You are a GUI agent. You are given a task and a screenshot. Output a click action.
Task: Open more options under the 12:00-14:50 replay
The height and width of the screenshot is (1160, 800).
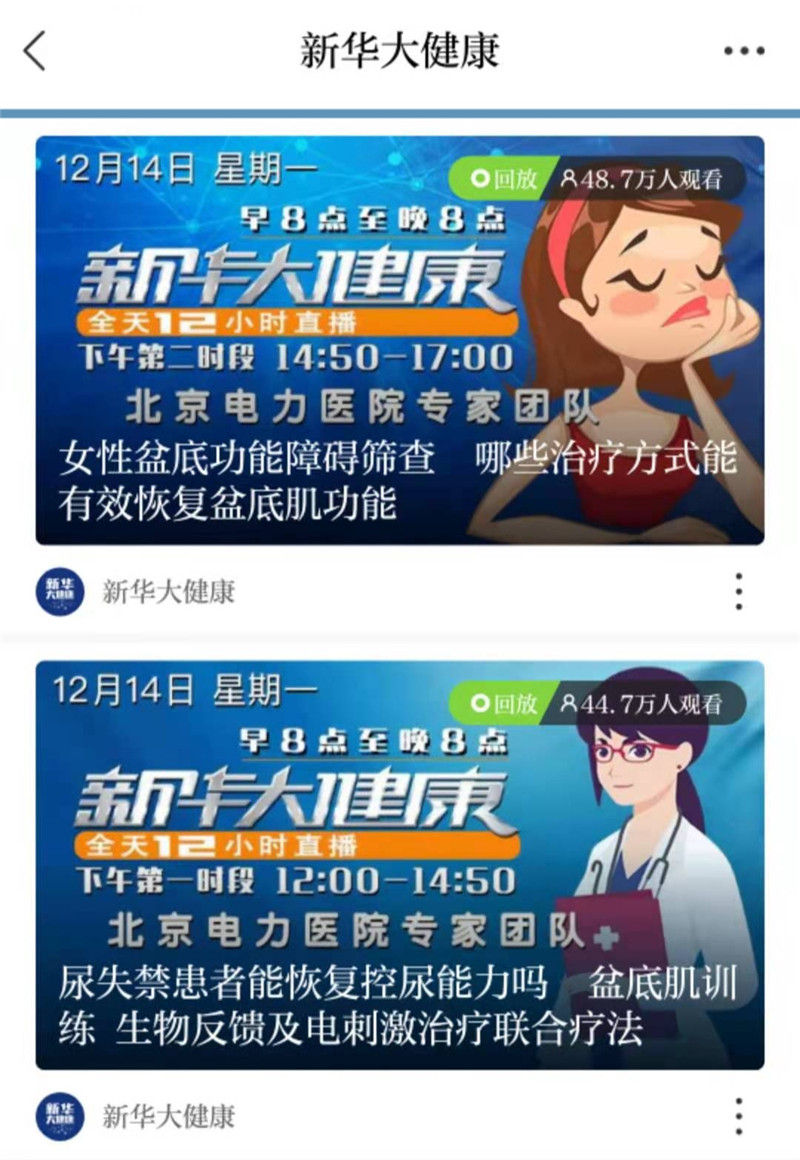(x=738, y=1115)
